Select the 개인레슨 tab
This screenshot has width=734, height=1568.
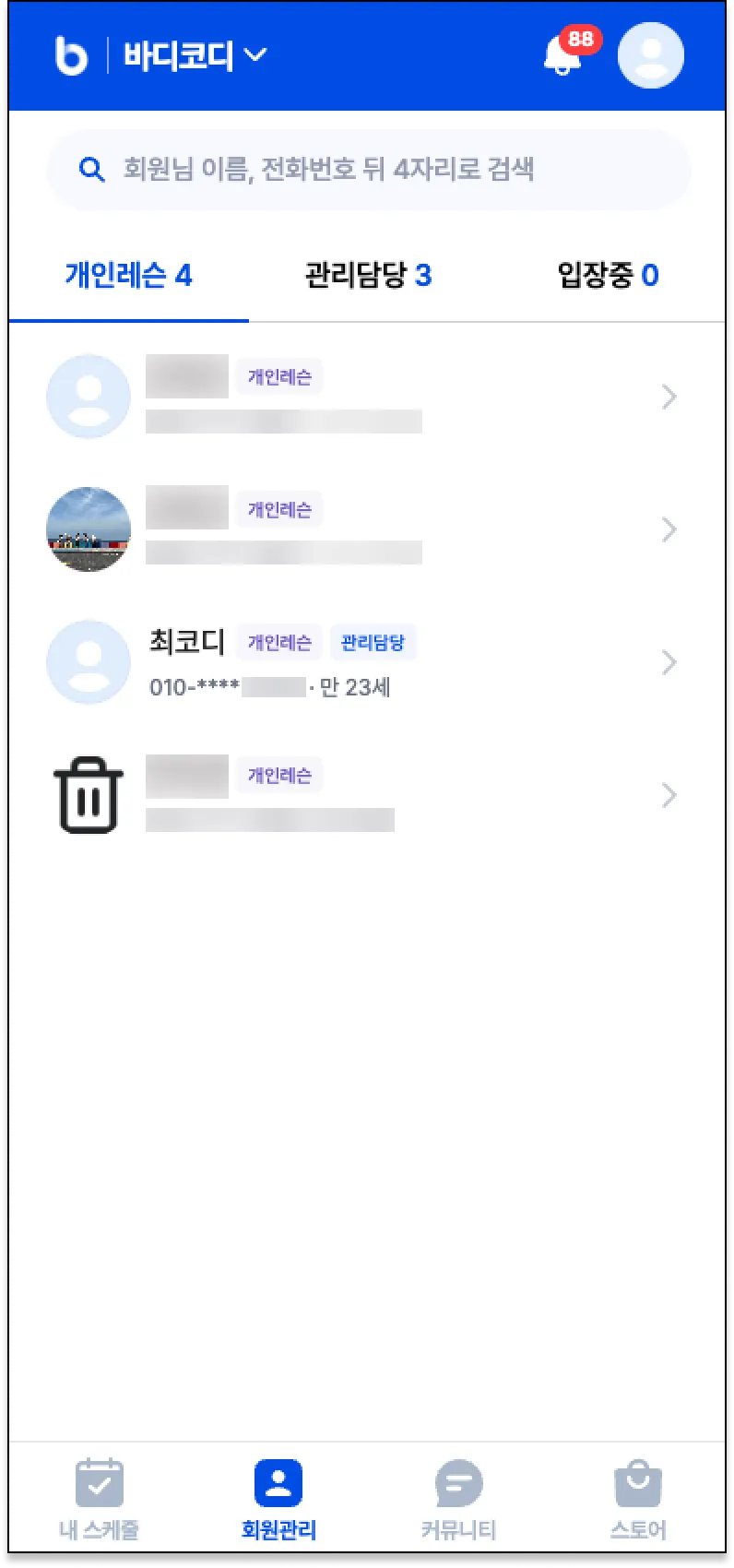pyautogui.click(x=128, y=275)
